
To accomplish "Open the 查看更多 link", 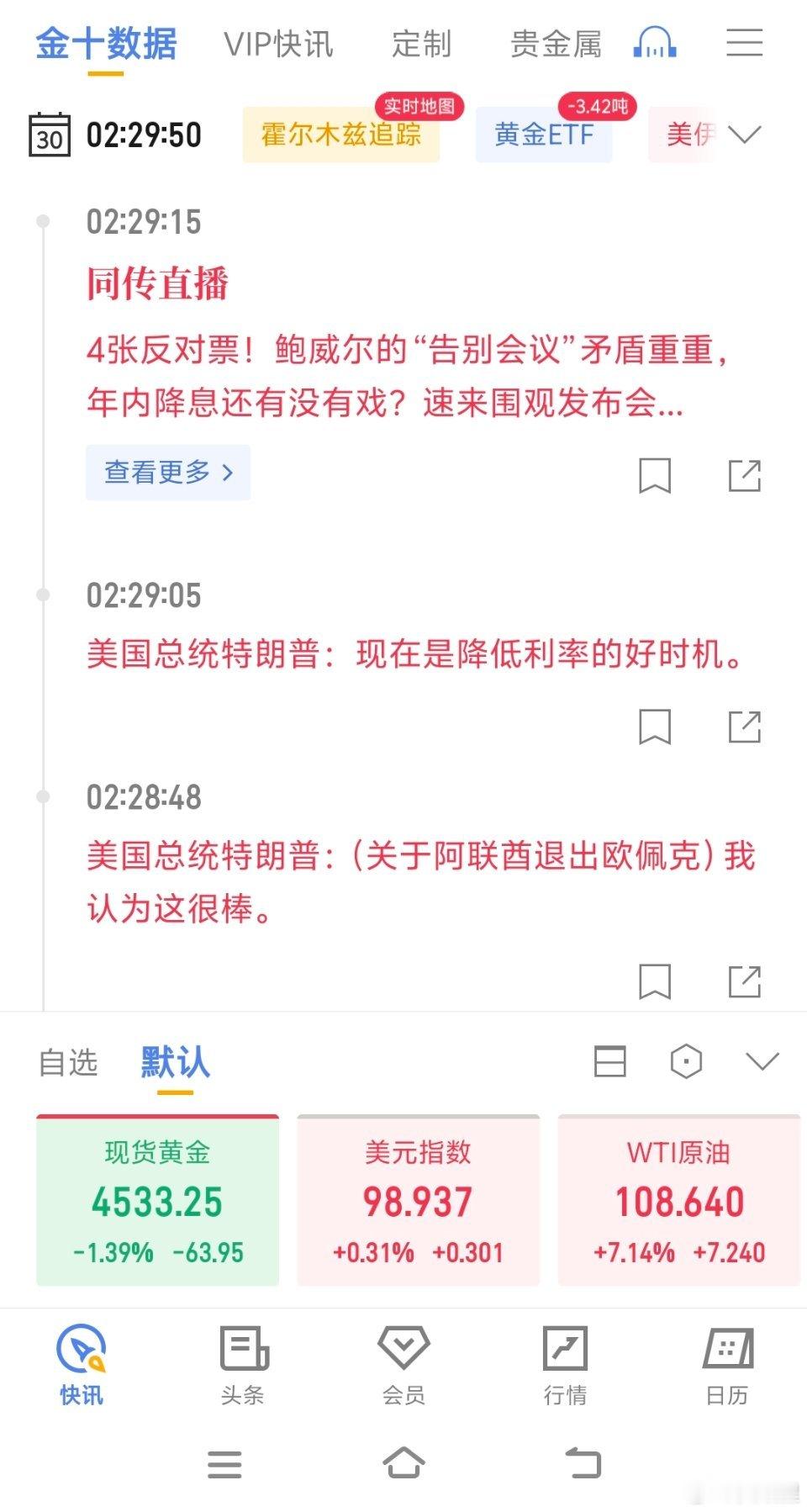I will click(167, 473).
